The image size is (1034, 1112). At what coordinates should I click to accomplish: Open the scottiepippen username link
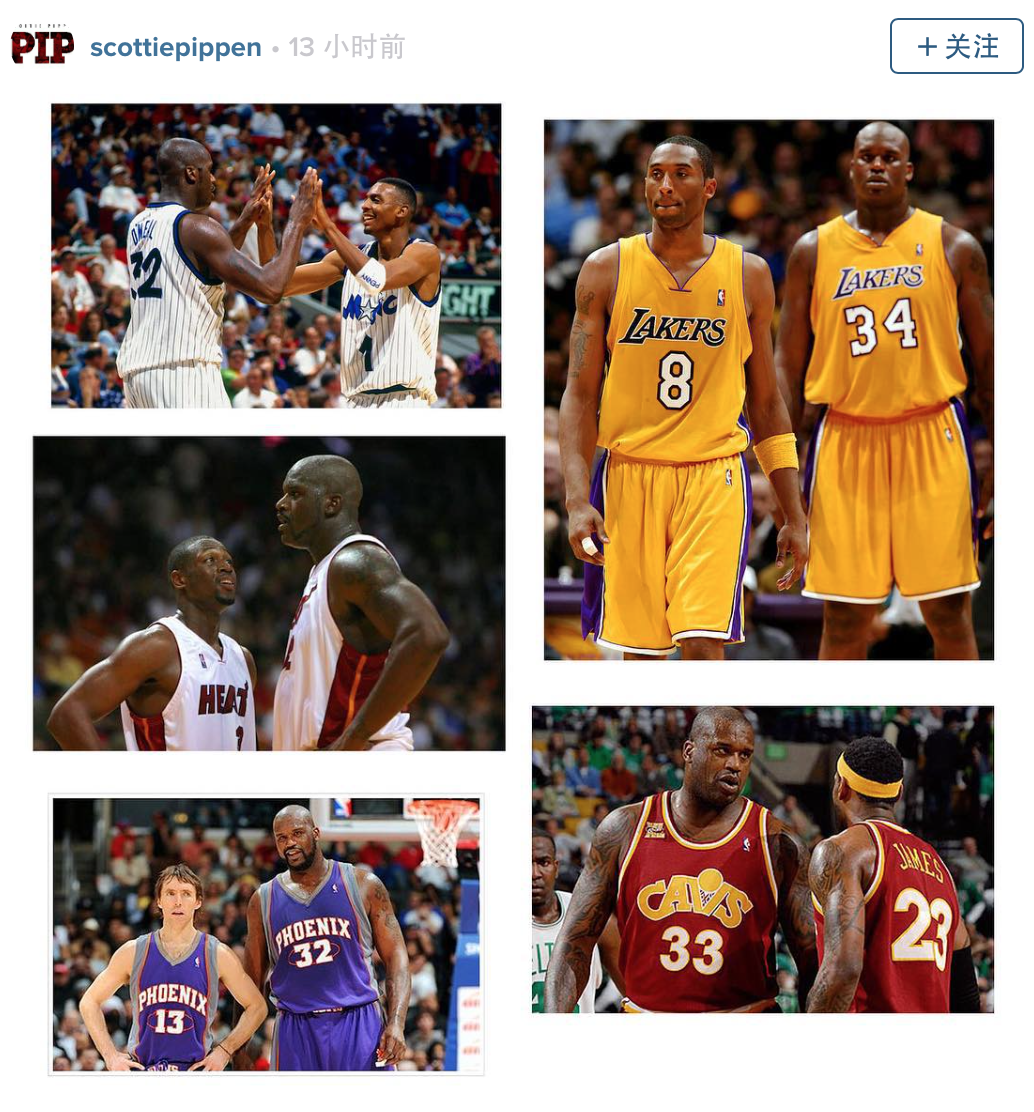click(x=175, y=47)
